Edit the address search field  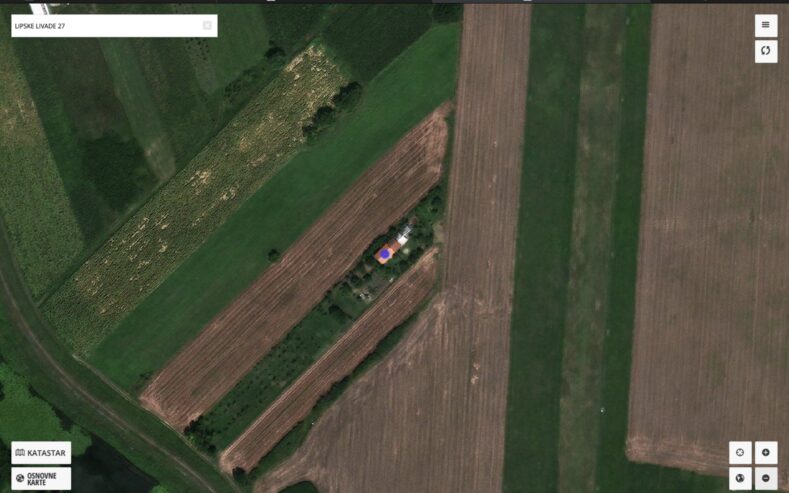tap(100, 25)
